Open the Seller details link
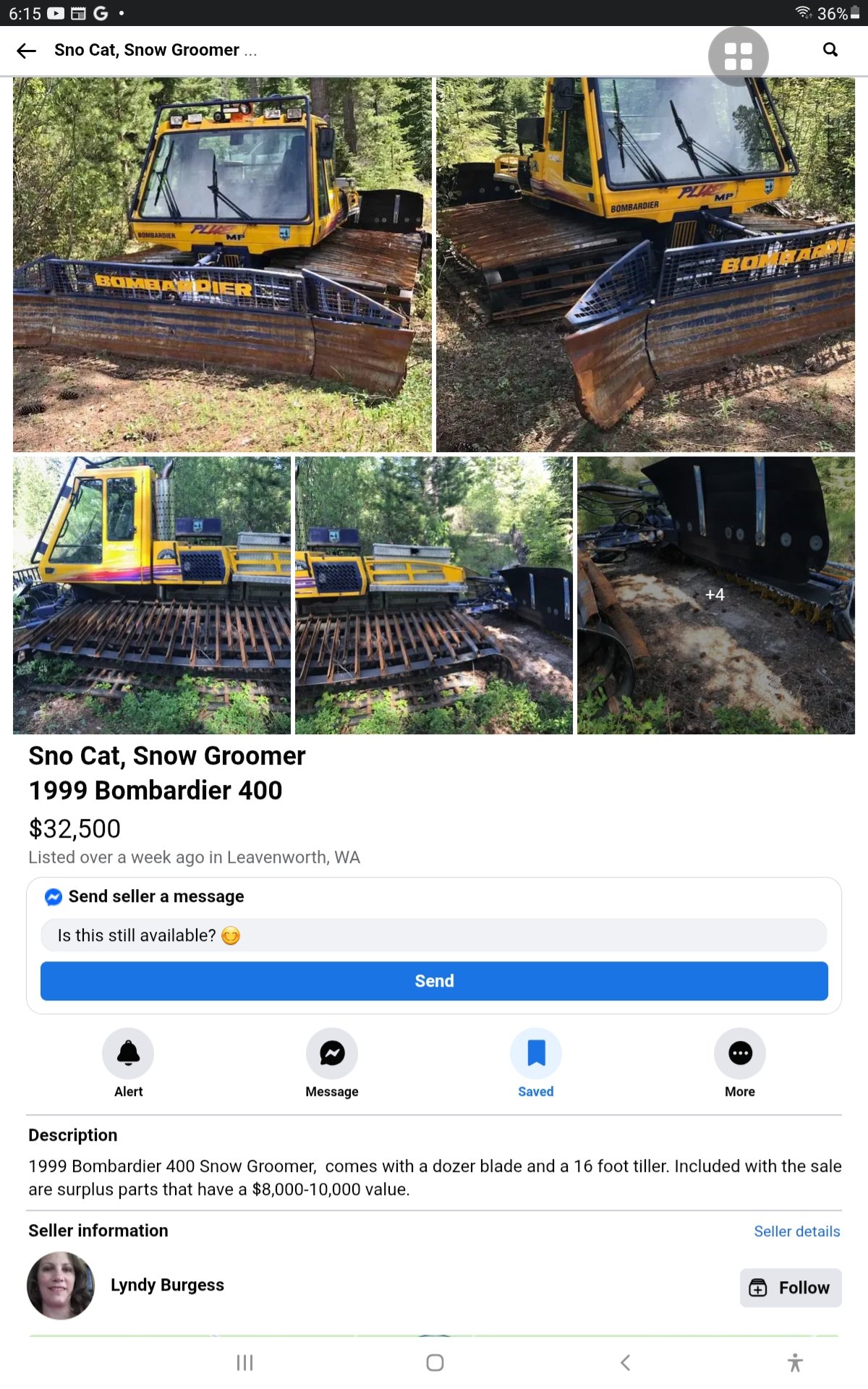 pos(797,1231)
